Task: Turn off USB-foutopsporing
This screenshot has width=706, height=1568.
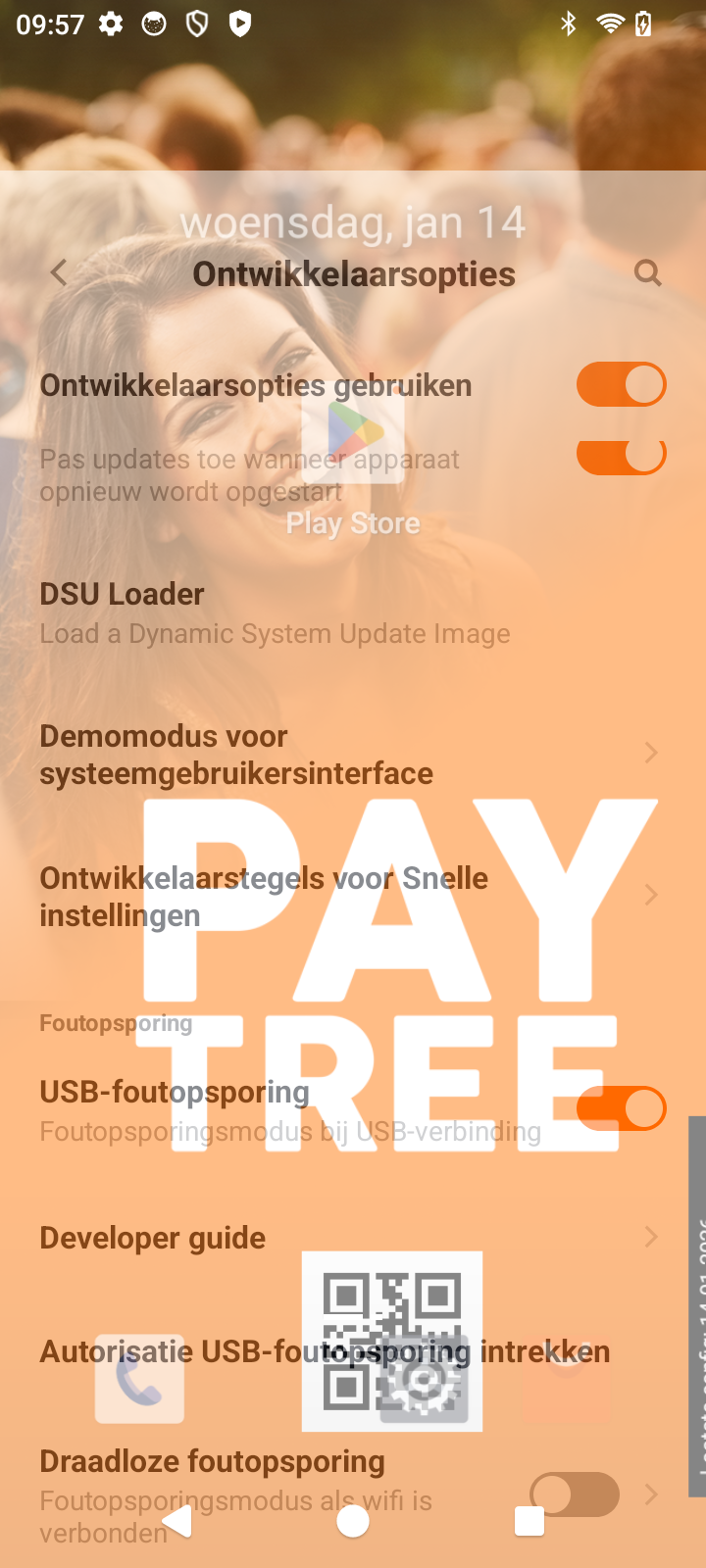Action: click(622, 1108)
